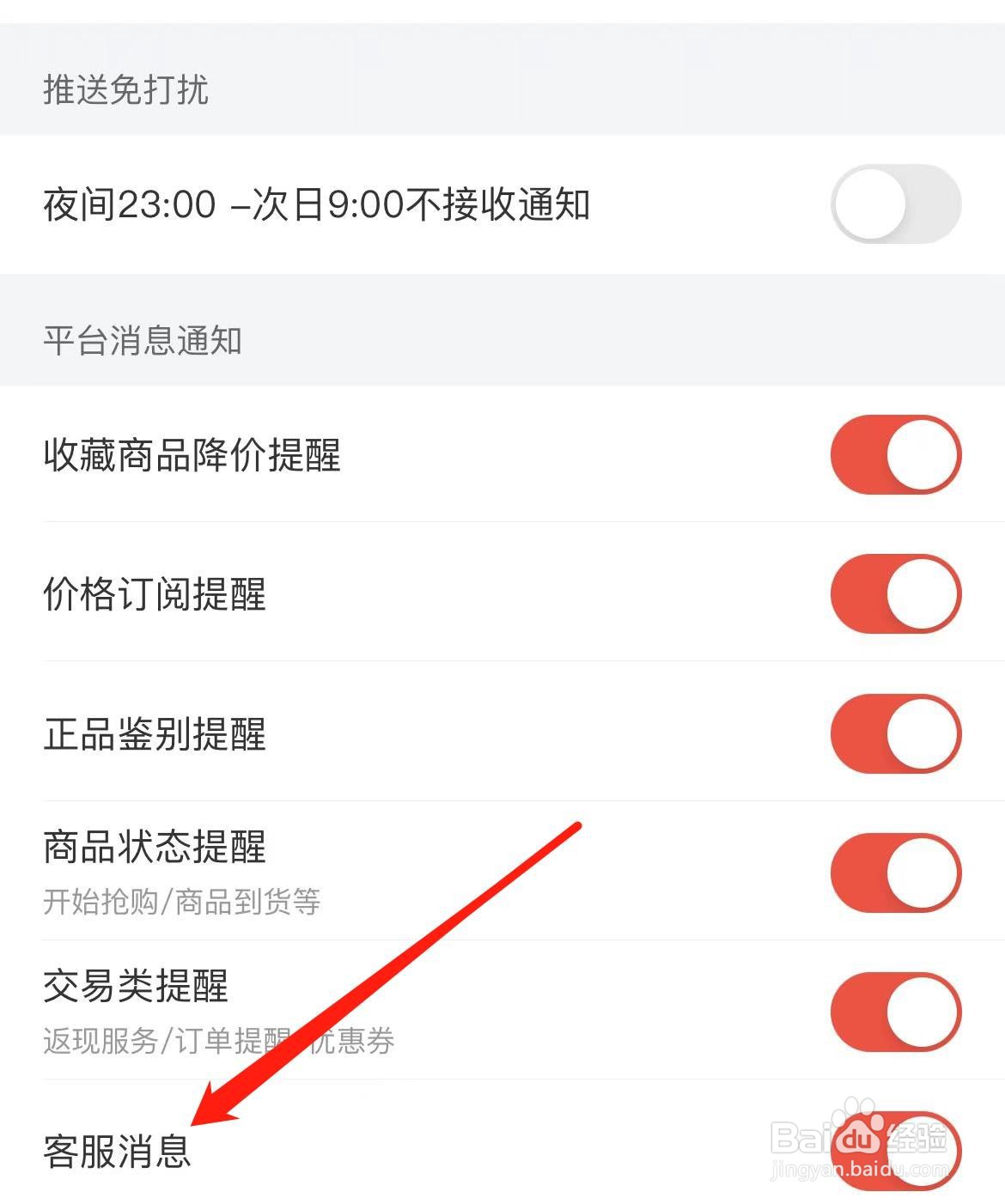
Task: Turn off the 价格订阅提醒 switch
Action: [x=896, y=594]
